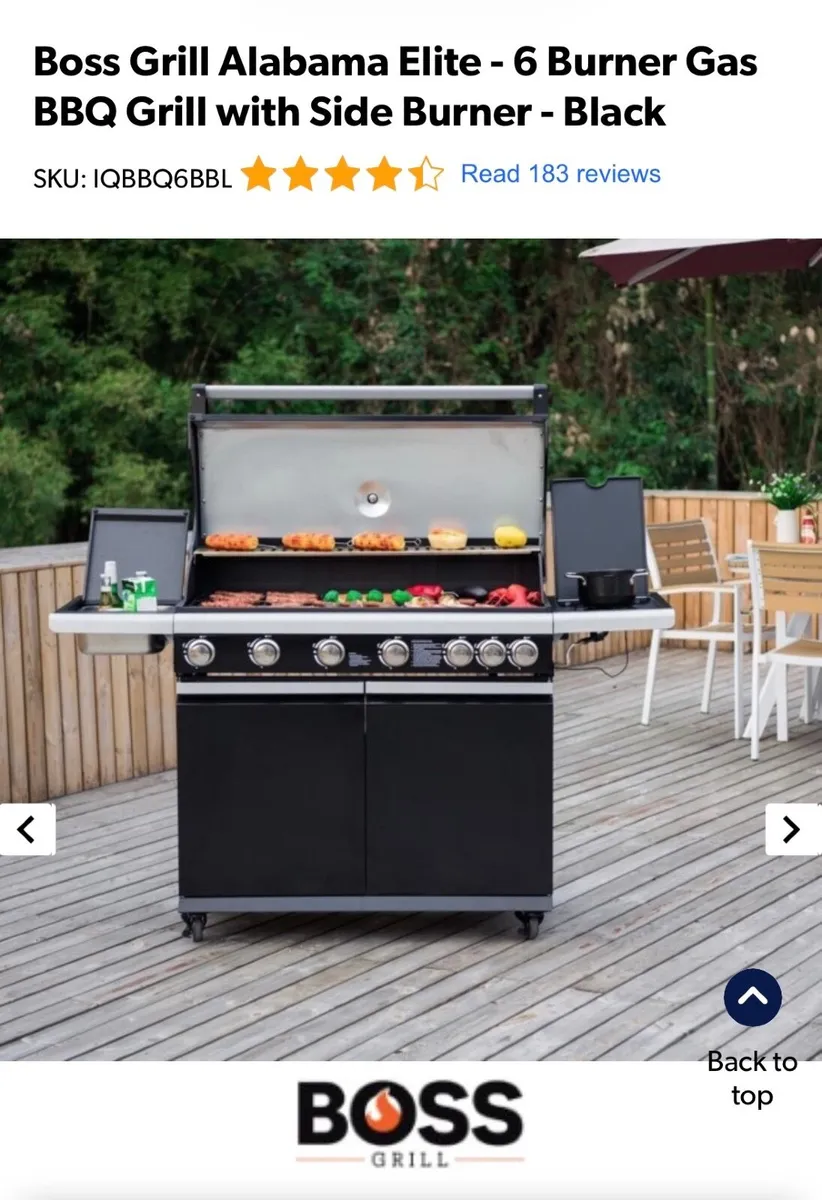The image size is (822, 1200).
Task: Click the half-filled fifth star
Action: pos(427,174)
